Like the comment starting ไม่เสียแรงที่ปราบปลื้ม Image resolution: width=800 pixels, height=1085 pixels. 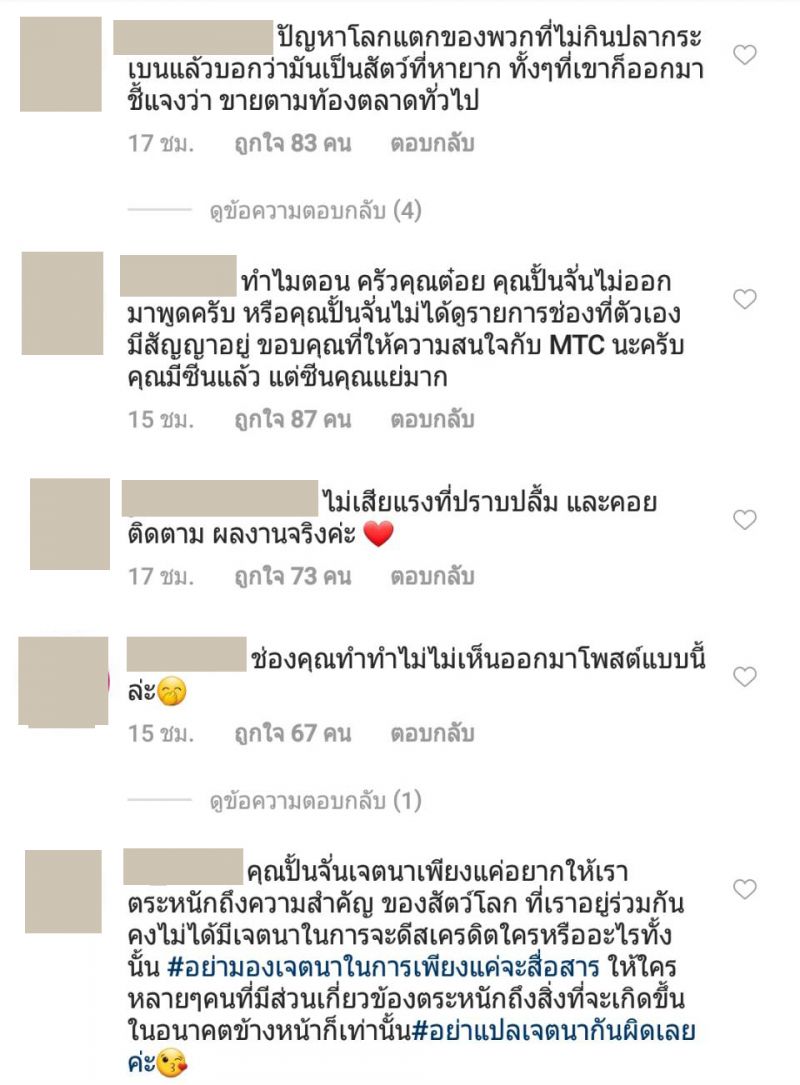[745, 519]
